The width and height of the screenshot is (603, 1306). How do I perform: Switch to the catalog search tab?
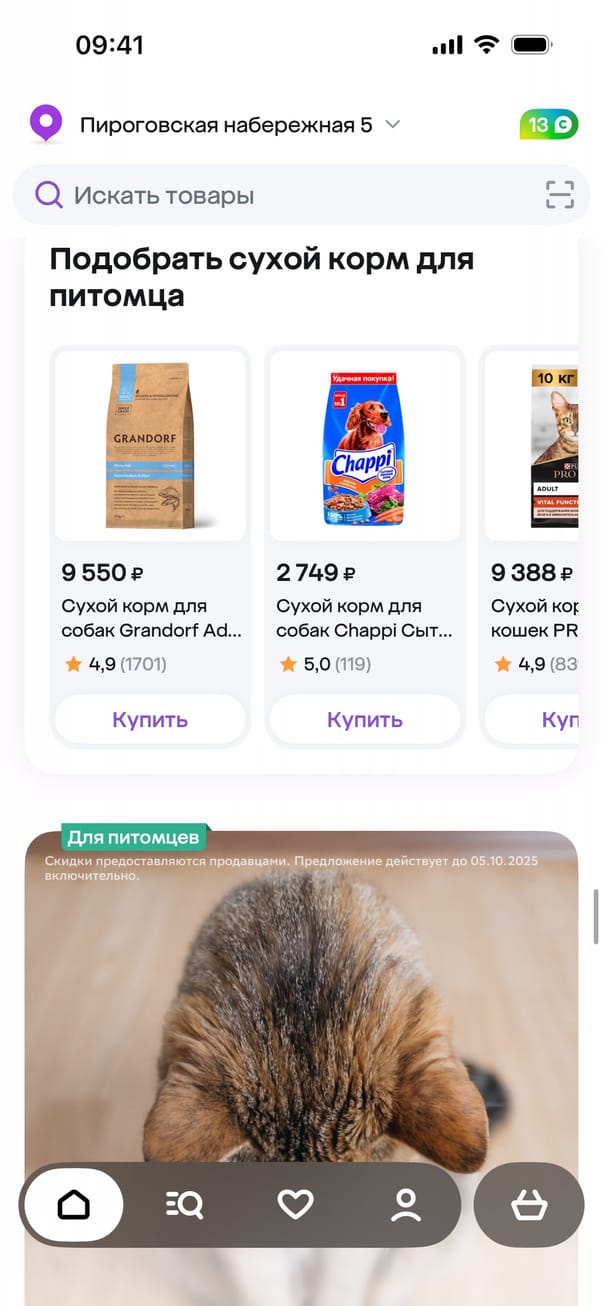point(184,1205)
